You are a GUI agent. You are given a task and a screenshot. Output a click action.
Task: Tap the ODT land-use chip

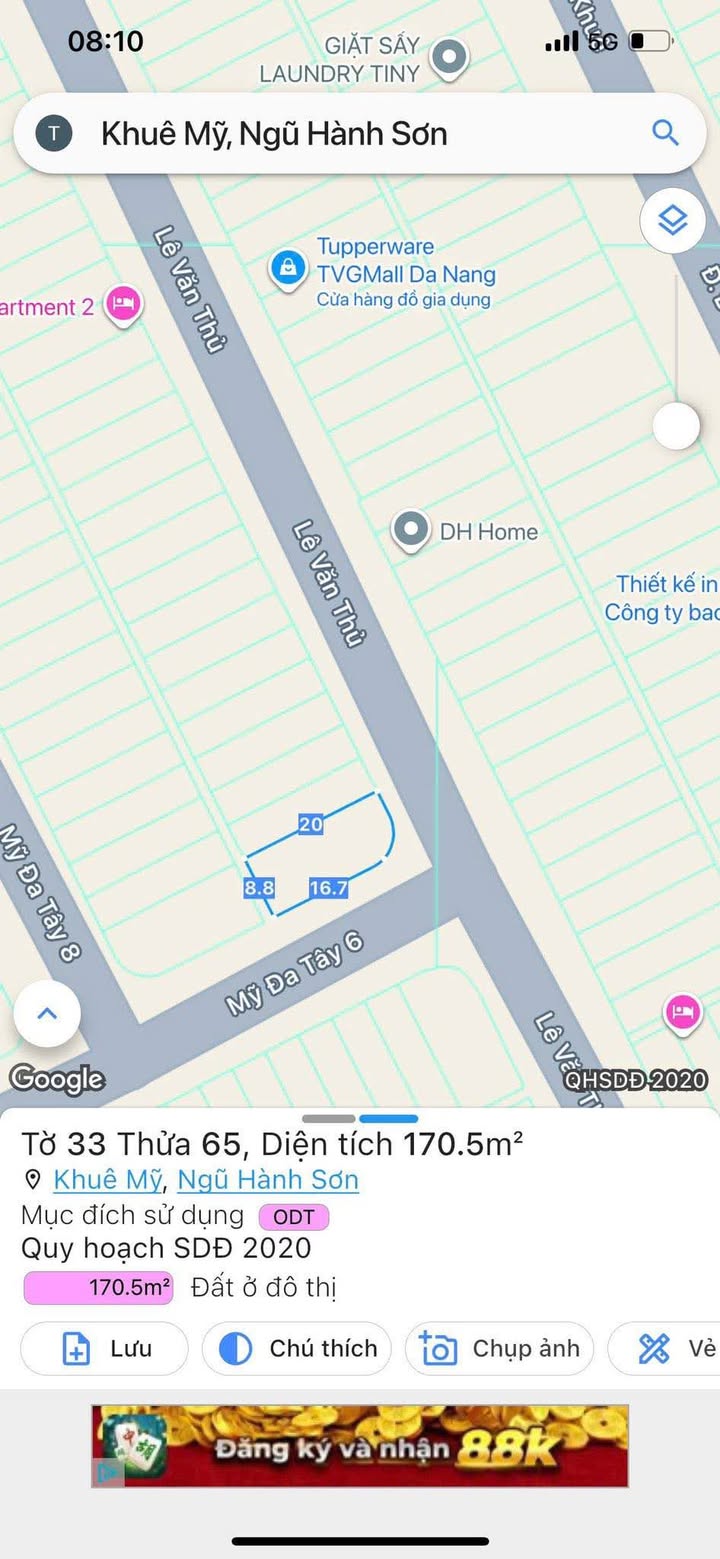pyautogui.click(x=293, y=1217)
